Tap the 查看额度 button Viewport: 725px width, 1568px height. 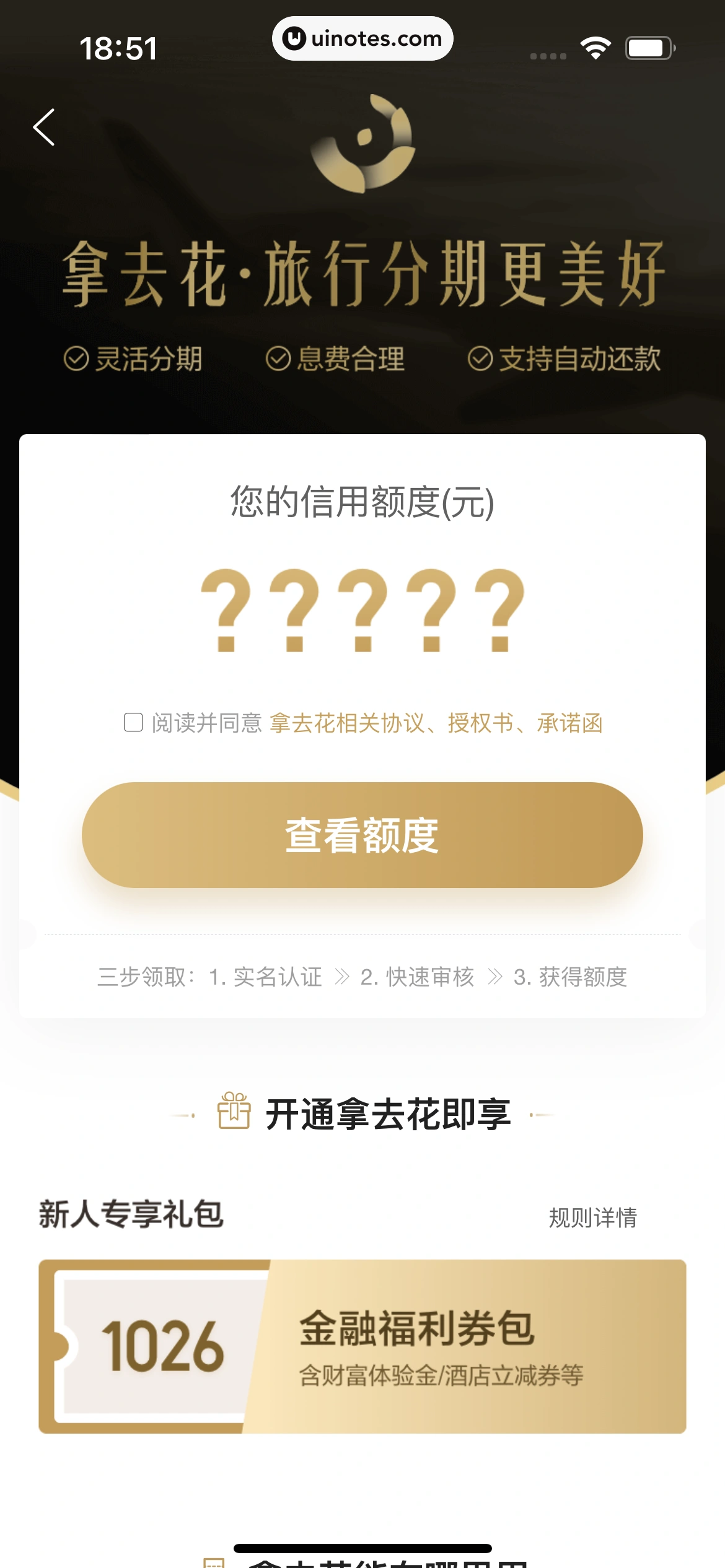(362, 835)
